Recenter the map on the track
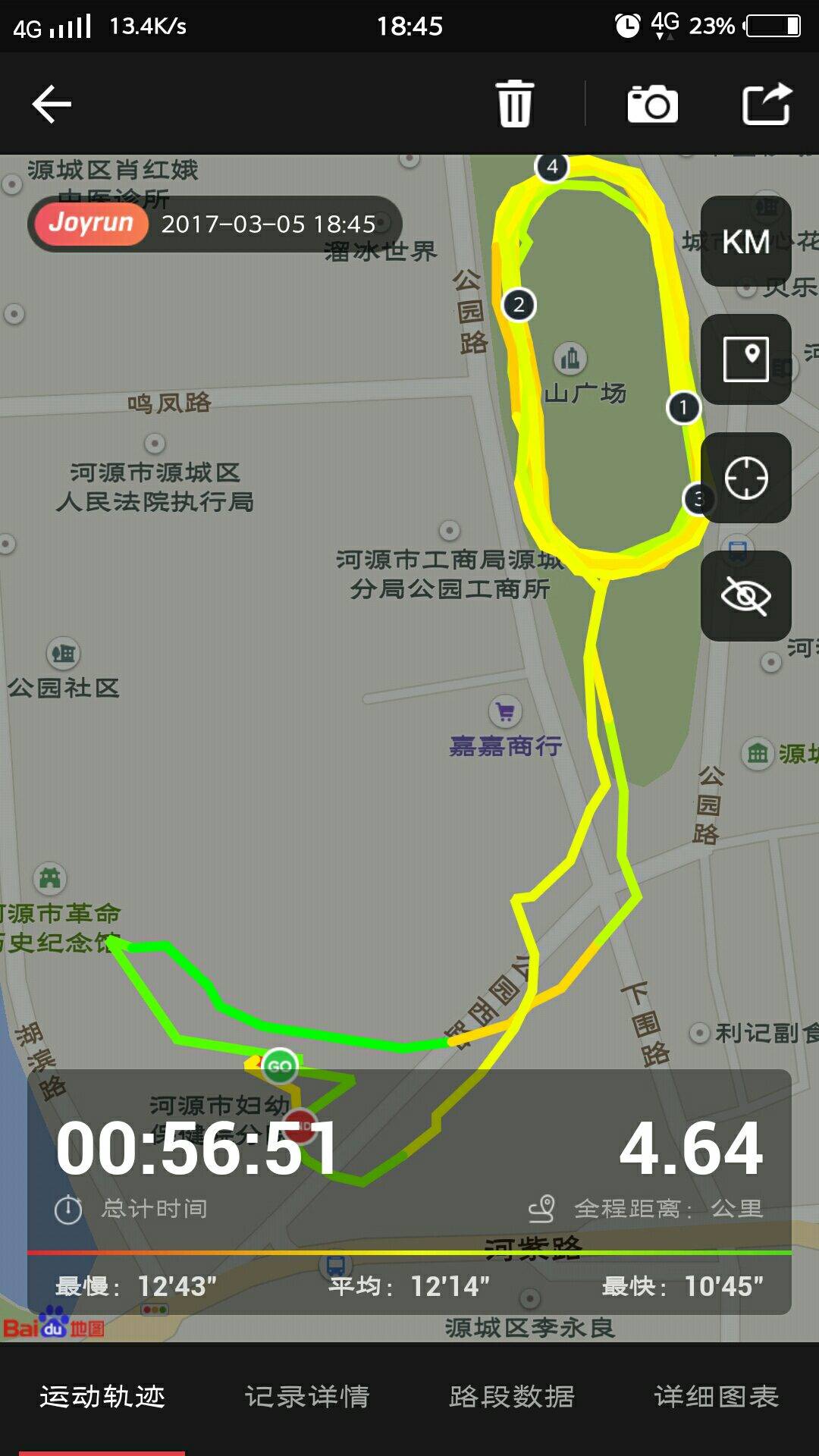Viewport: 819px width, 1456px height. tap(745, 478)
